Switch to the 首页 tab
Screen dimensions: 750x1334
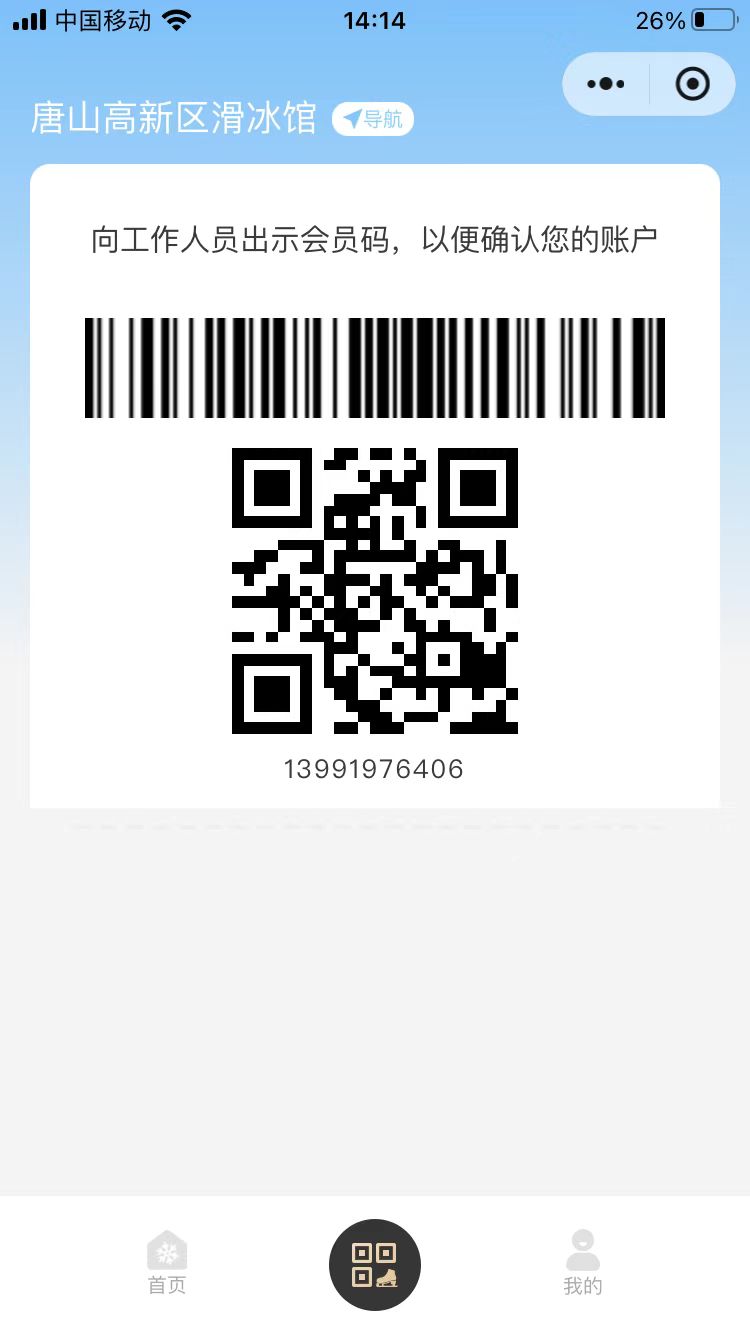[167, 1264]
